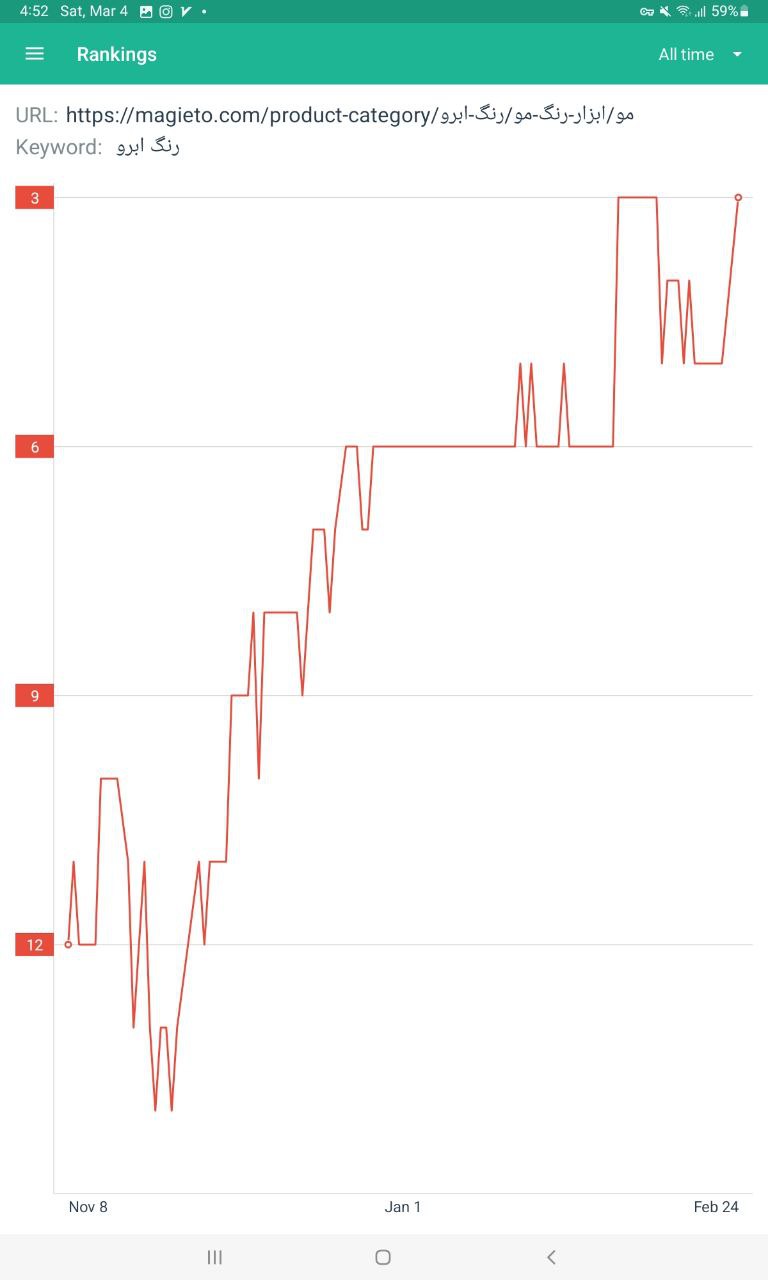Tap the system back button

point(551,1257)
